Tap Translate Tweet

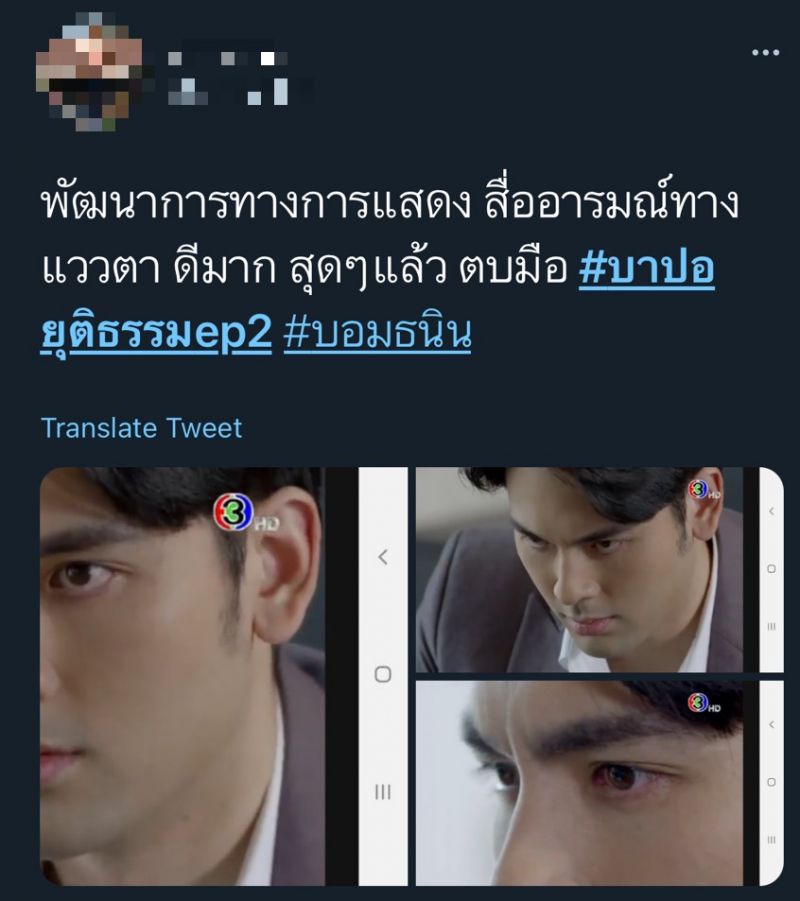pyautogui.click(x=141, y=429)
